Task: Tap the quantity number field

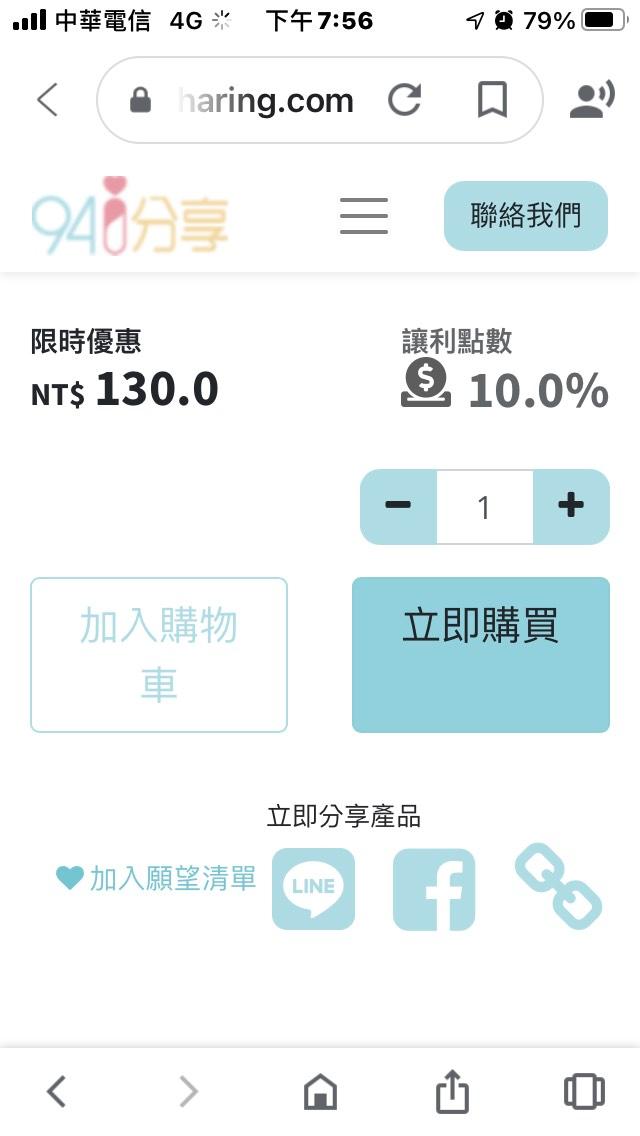Action: point(484,507)
